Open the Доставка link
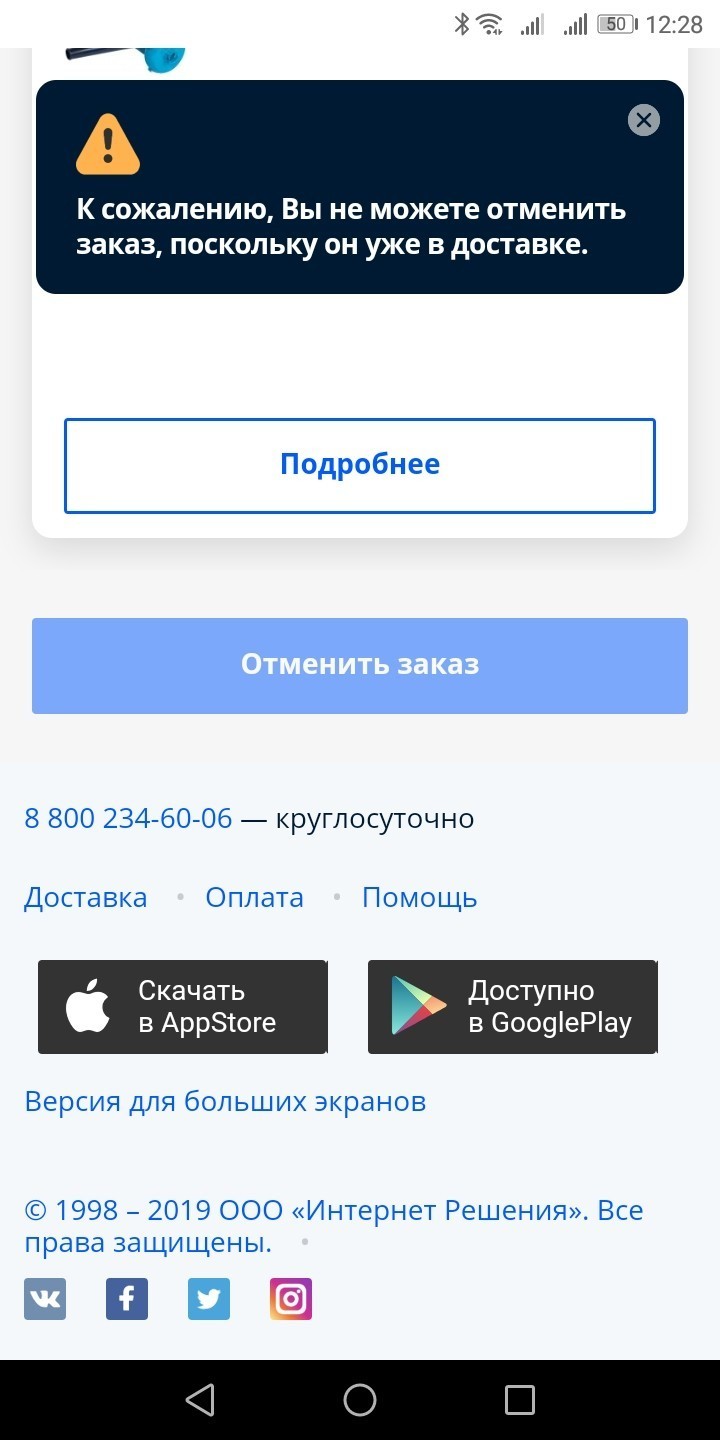Image resolution: width=720 pixels, height=1440 pixels. click(x=86, y=897)
